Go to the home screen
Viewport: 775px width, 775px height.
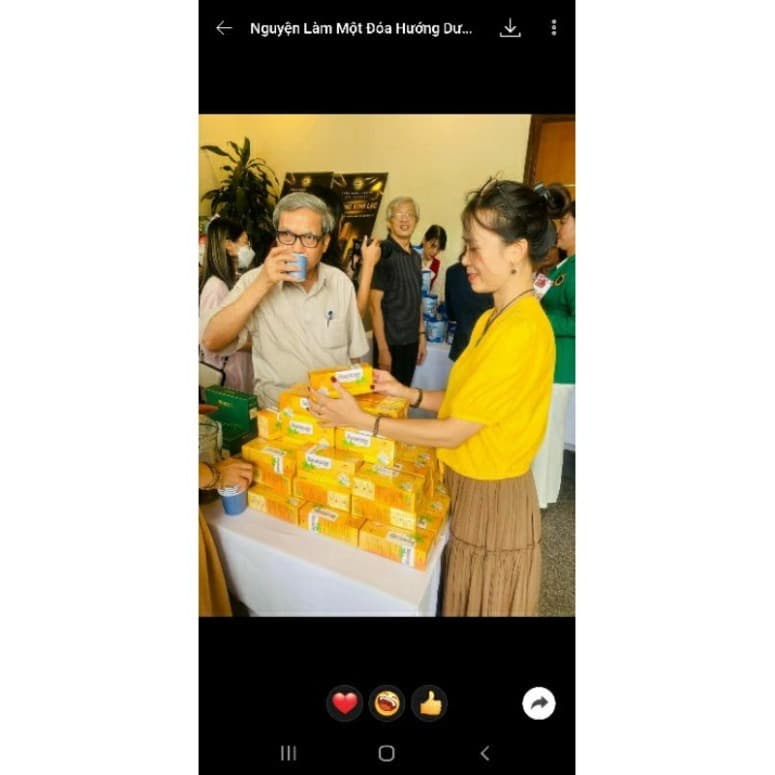pyautogui.click(x=387, y=753)
